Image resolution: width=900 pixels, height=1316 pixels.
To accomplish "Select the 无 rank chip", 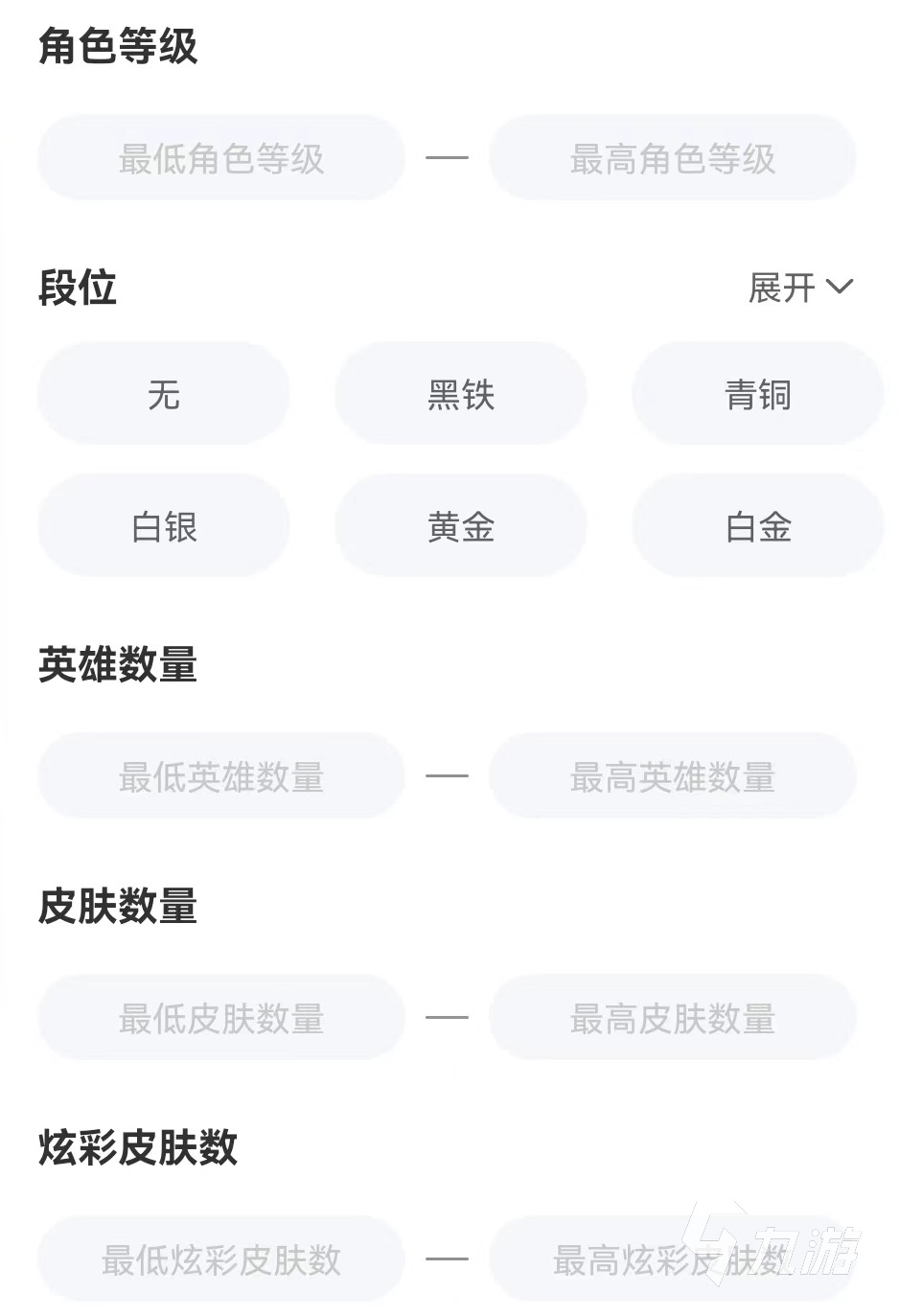I will 164,394.
